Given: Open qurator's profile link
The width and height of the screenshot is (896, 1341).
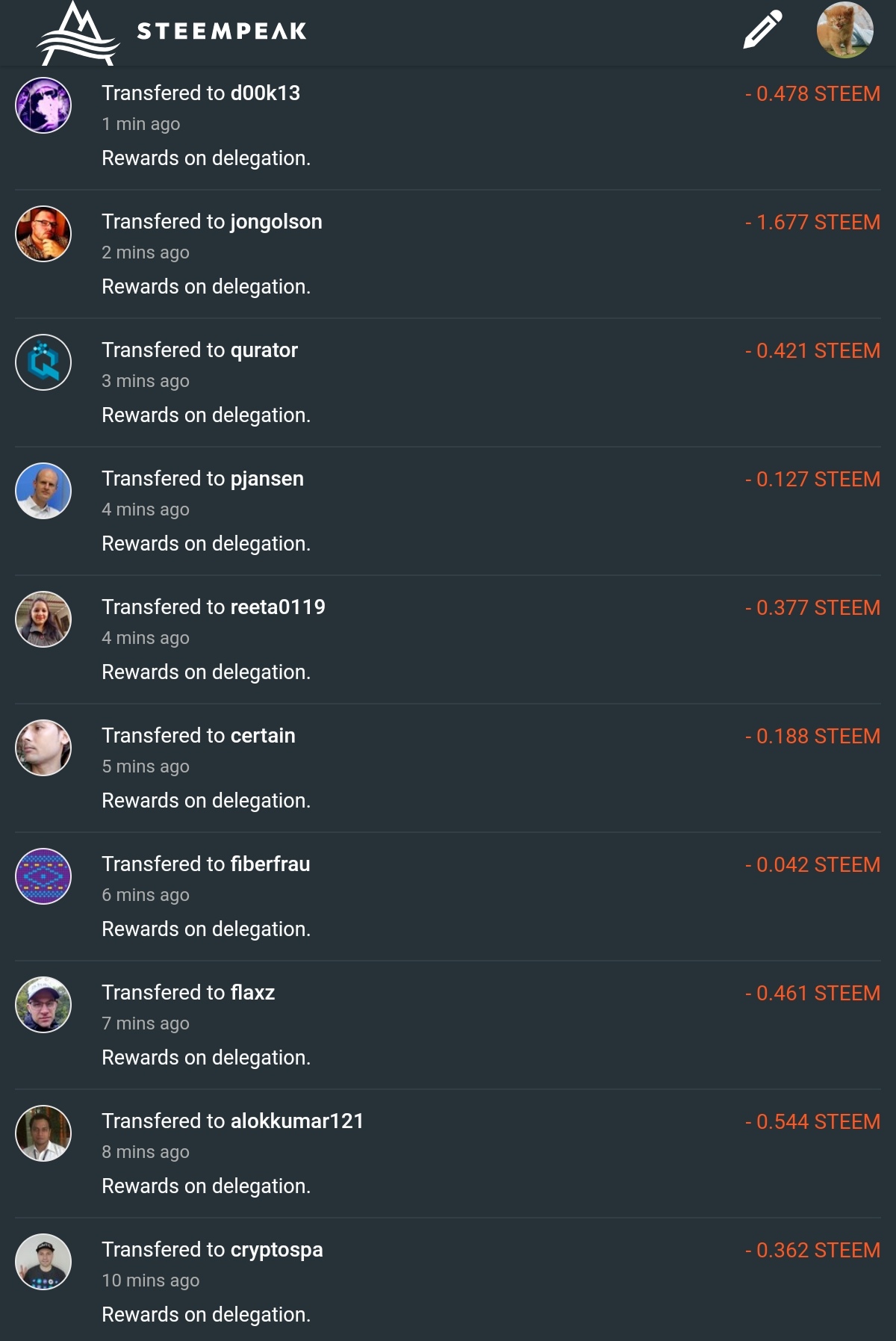Looking at the screenshot, I should click(x=264, y=350).
